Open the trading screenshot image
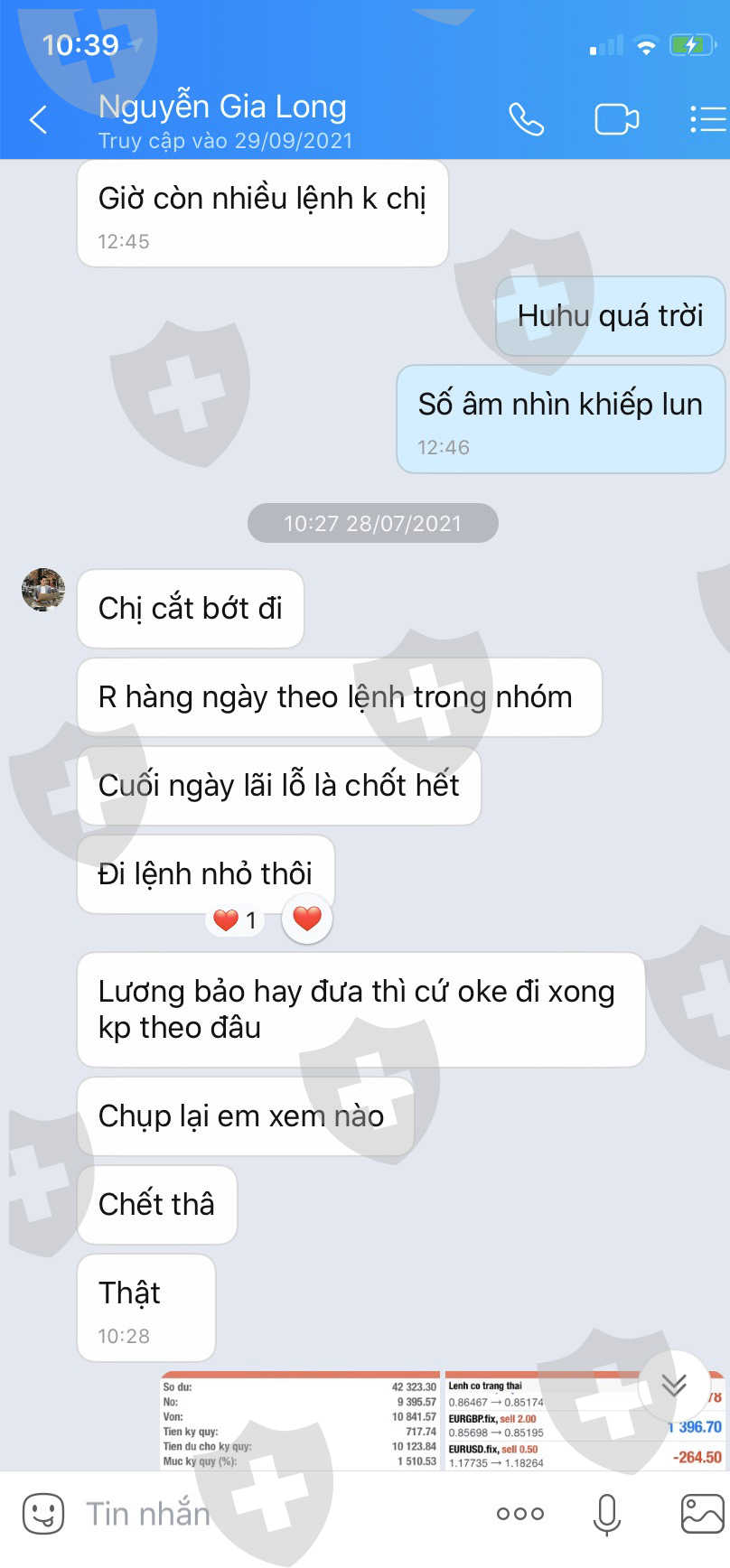Screen dimensions: 730x1568 [x=443, y=1420]
